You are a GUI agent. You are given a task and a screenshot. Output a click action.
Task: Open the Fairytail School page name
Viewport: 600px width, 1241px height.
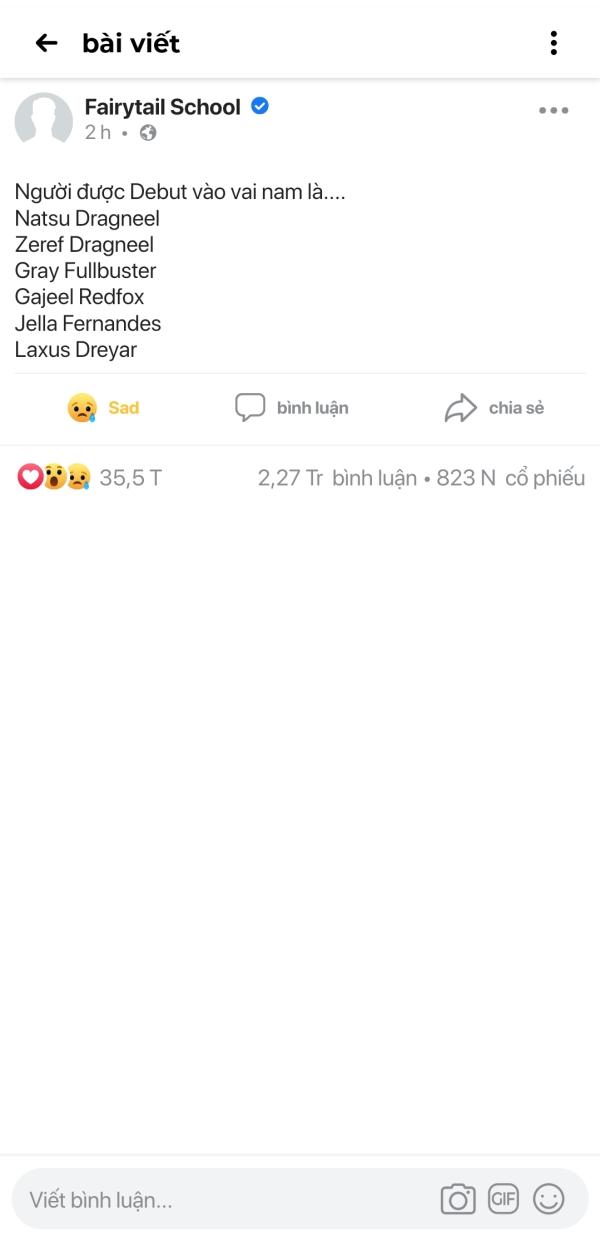[162, 107]
